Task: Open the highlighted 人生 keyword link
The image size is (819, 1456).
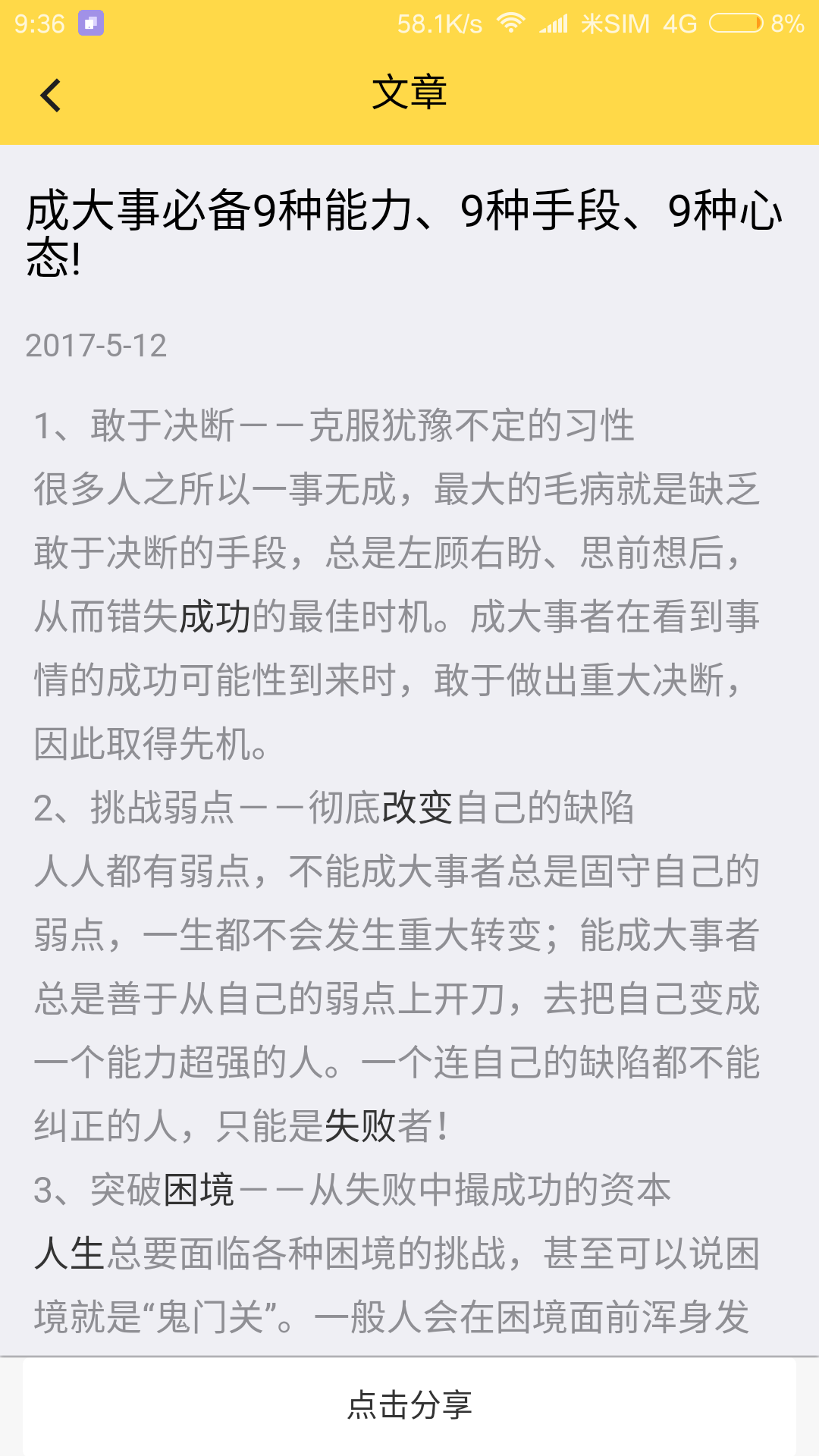Action: click(69, 1253)
